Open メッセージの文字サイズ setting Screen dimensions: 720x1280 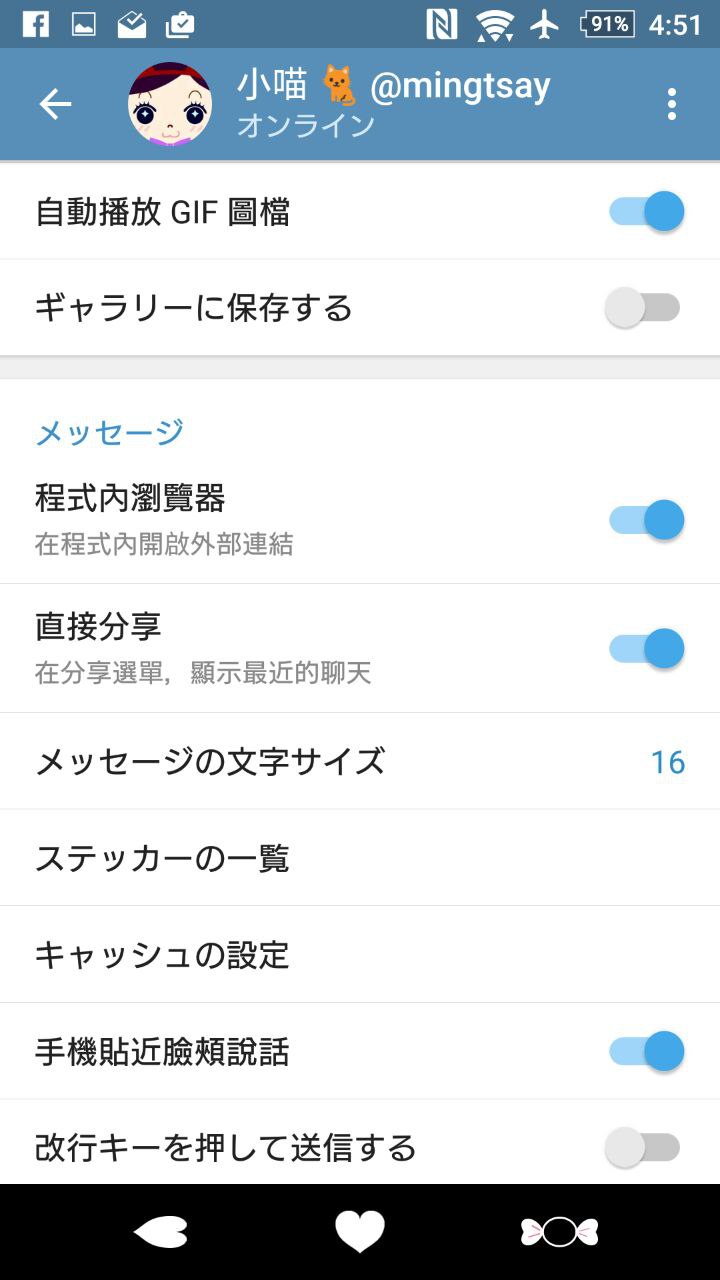pos(360,762)
